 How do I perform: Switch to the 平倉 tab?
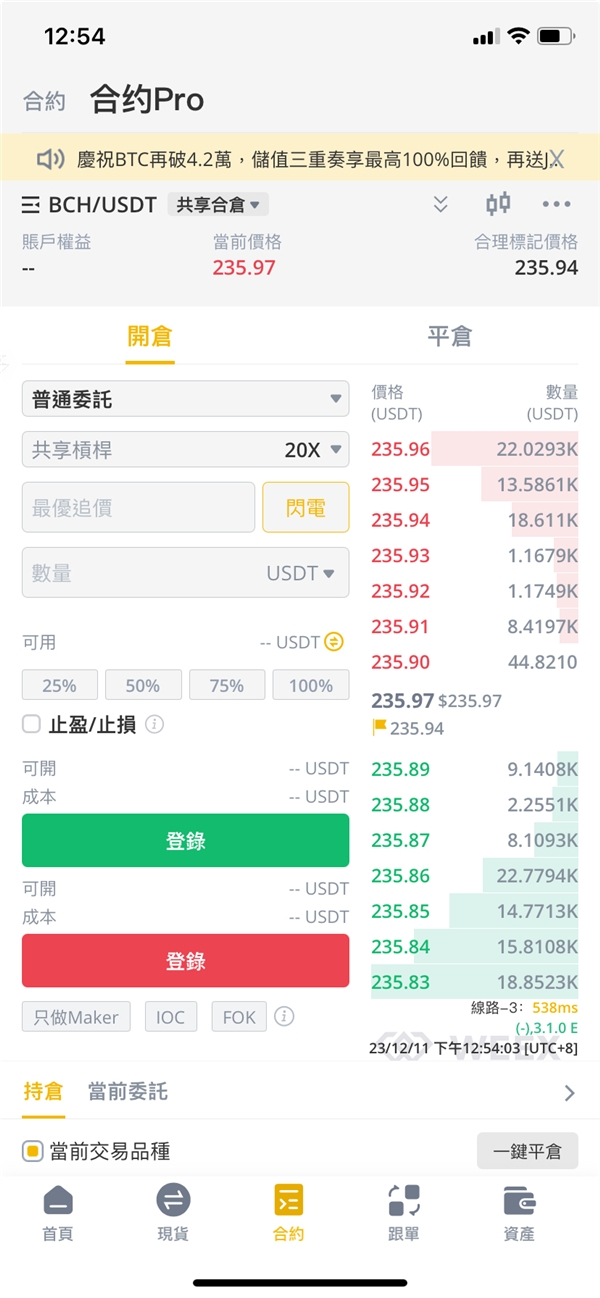click(x=449, y=336)
